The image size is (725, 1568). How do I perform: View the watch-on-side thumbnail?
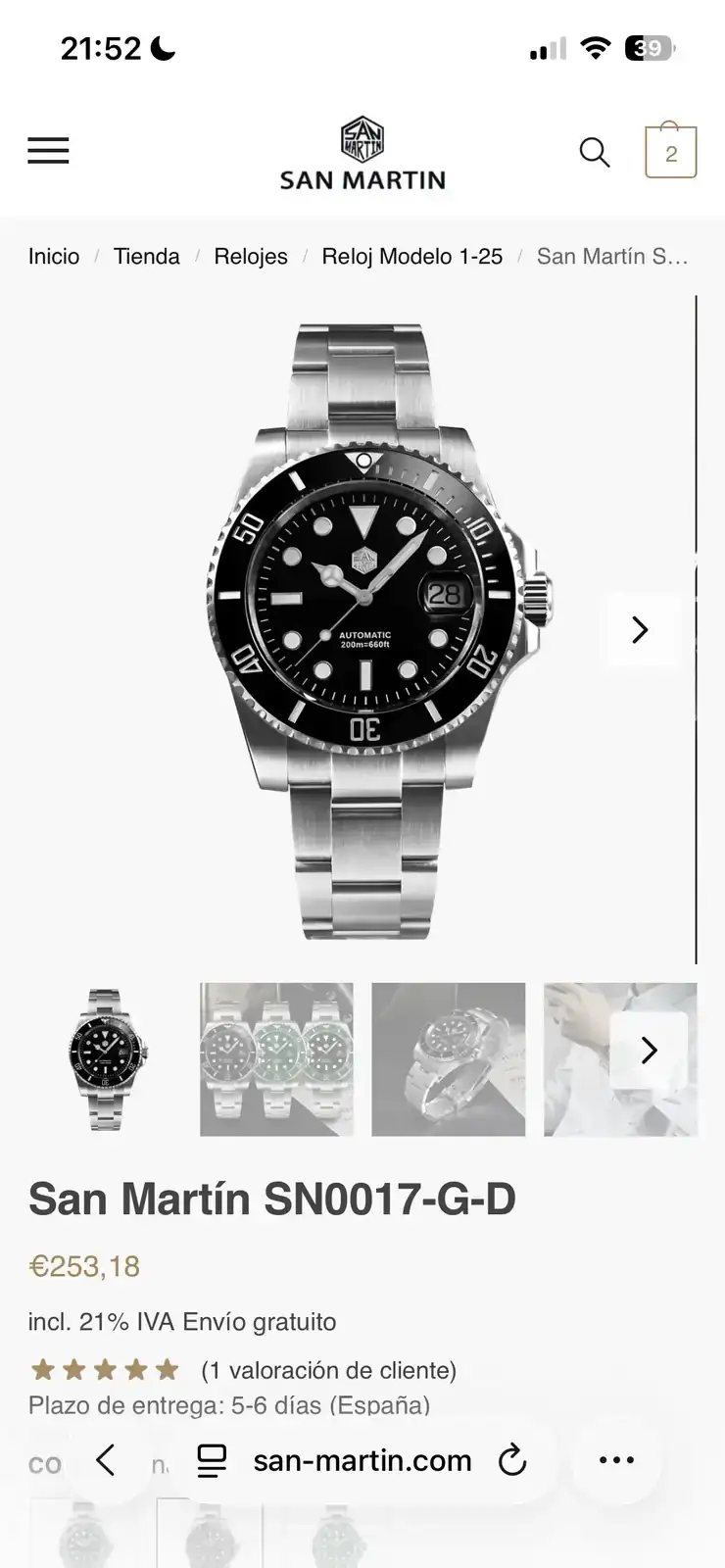pos(448,1059)
